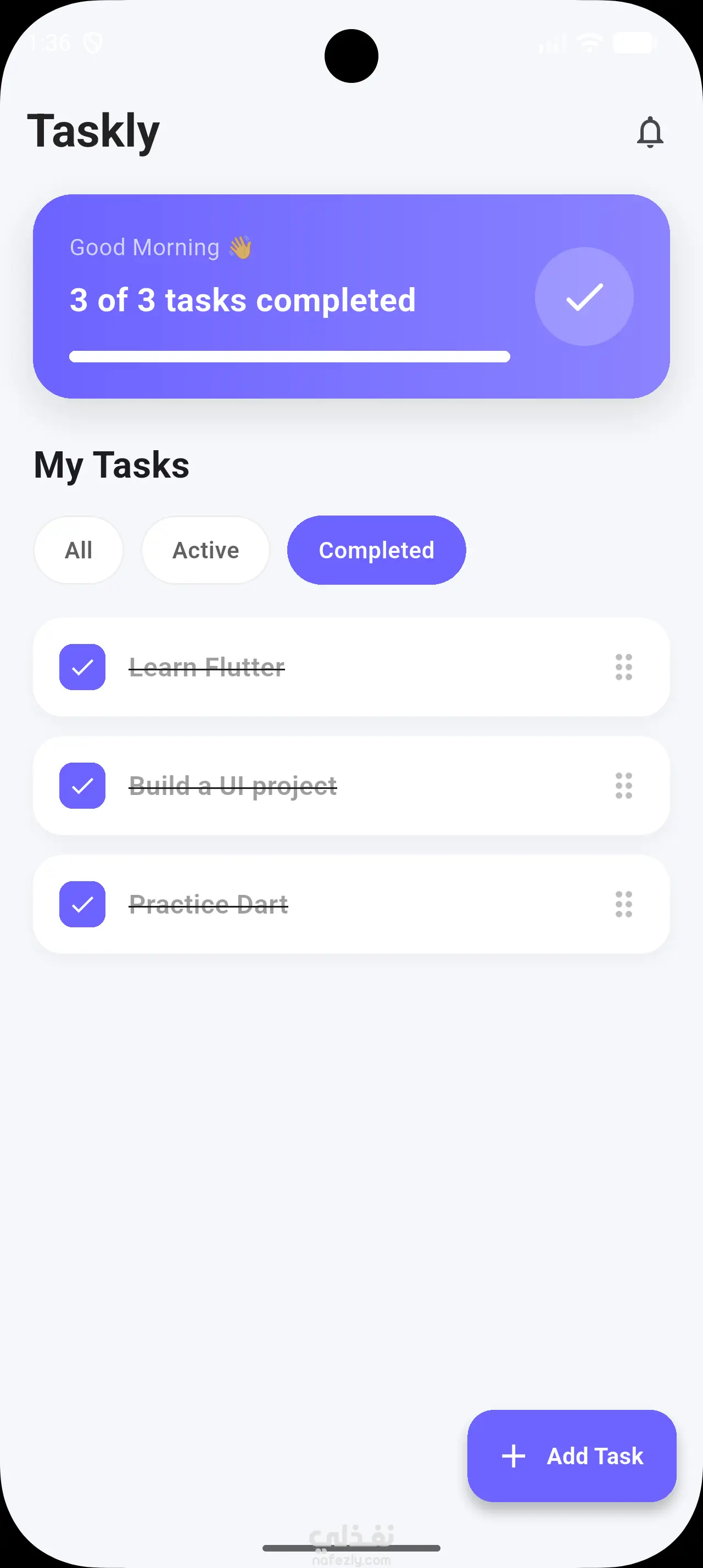
Task: Select the Completed filter chip
Action: pyautogui.click(x=376, y=550)
